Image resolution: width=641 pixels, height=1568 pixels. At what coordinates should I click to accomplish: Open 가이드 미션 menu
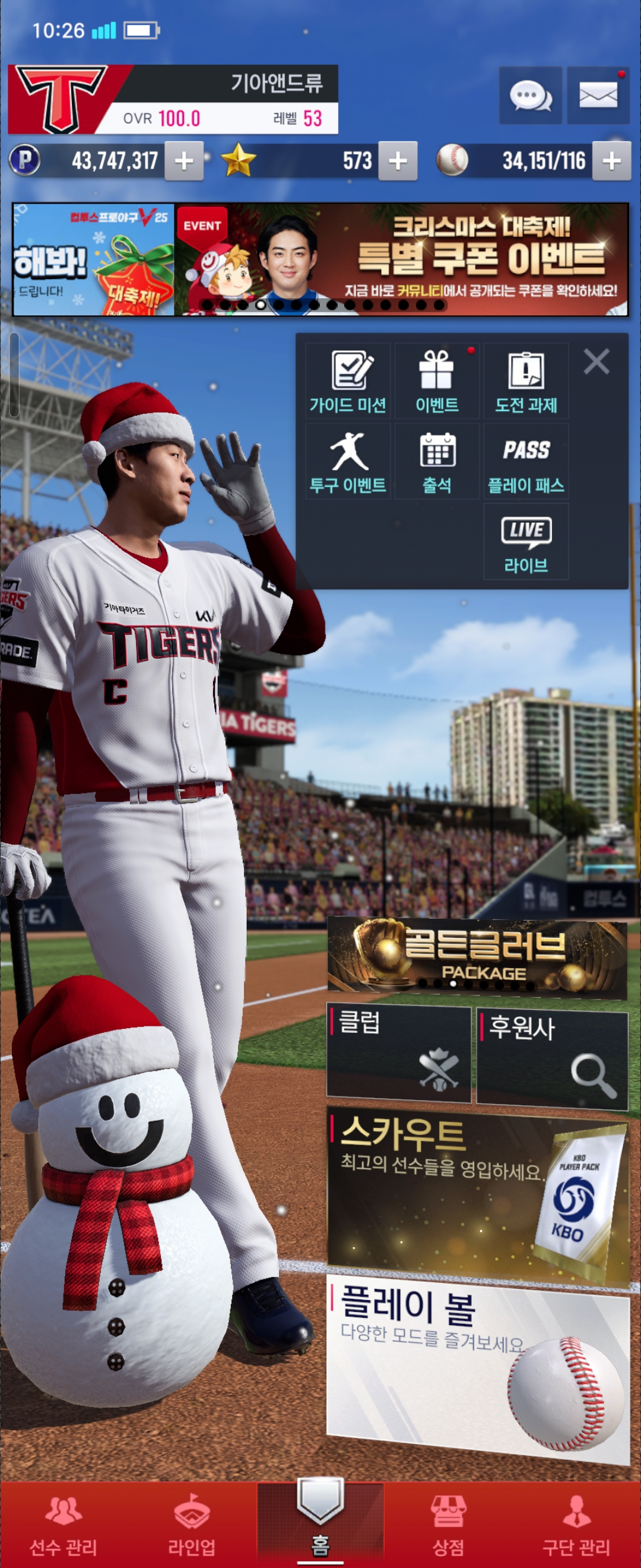point(347,381)
